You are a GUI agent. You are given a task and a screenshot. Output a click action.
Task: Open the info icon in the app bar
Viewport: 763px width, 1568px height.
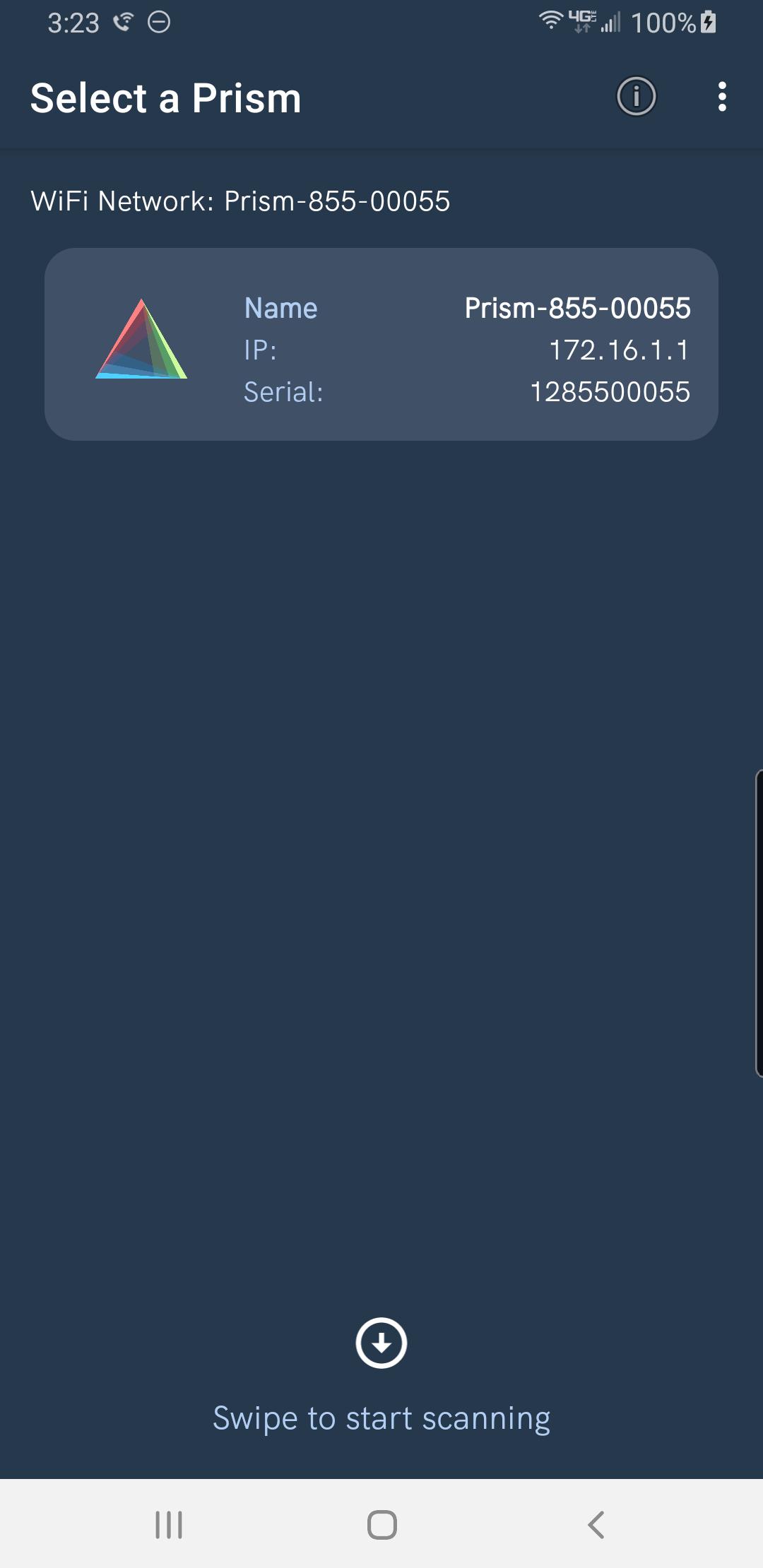click(x=637, y=97)
